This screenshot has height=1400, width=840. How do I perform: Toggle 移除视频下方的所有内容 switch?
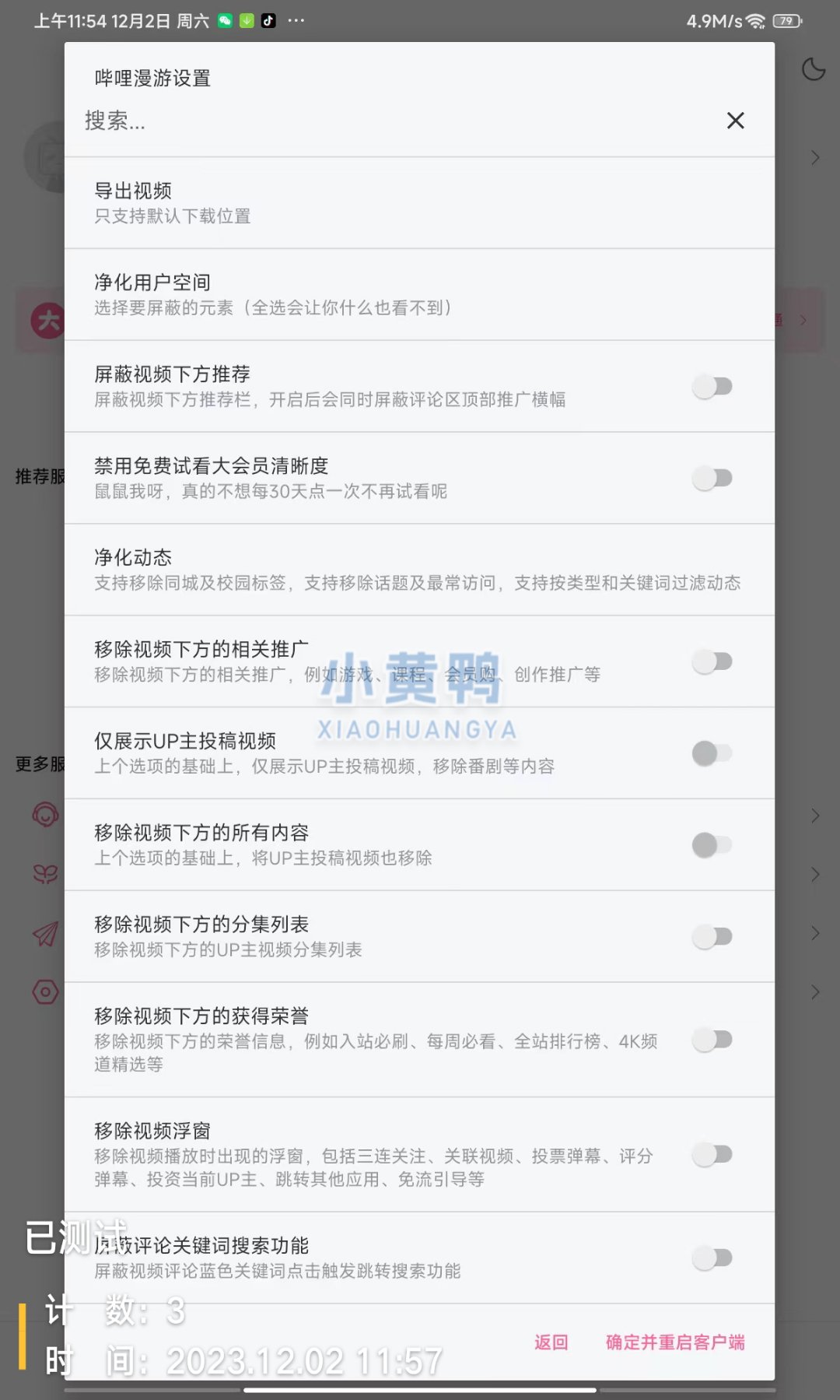tap(712, 845)
